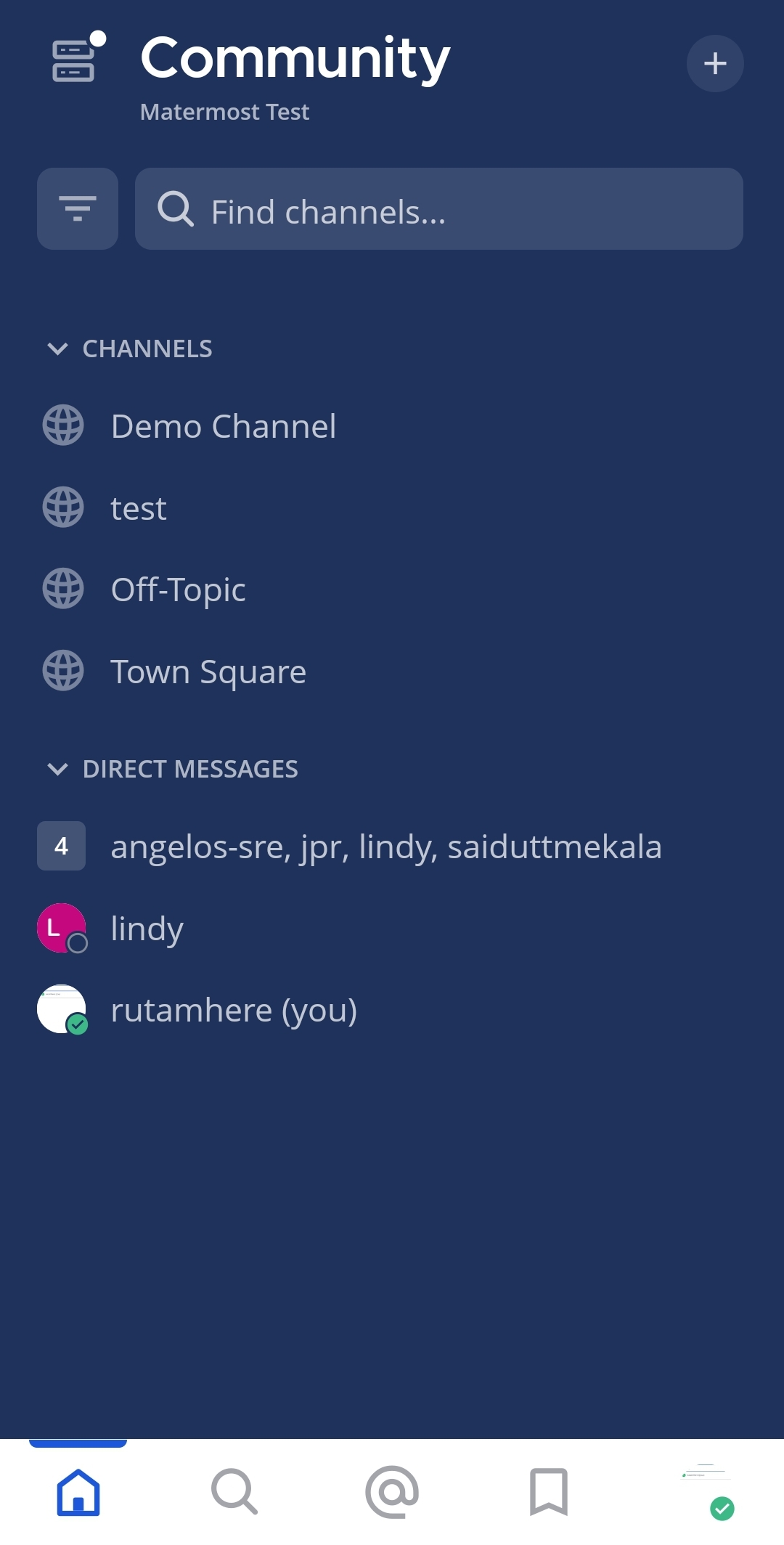Viewport: 784px width, 1545px height.
Task: Open the direct message with rutamhere
Action: pyautogui.click(x=234, y=1008)
